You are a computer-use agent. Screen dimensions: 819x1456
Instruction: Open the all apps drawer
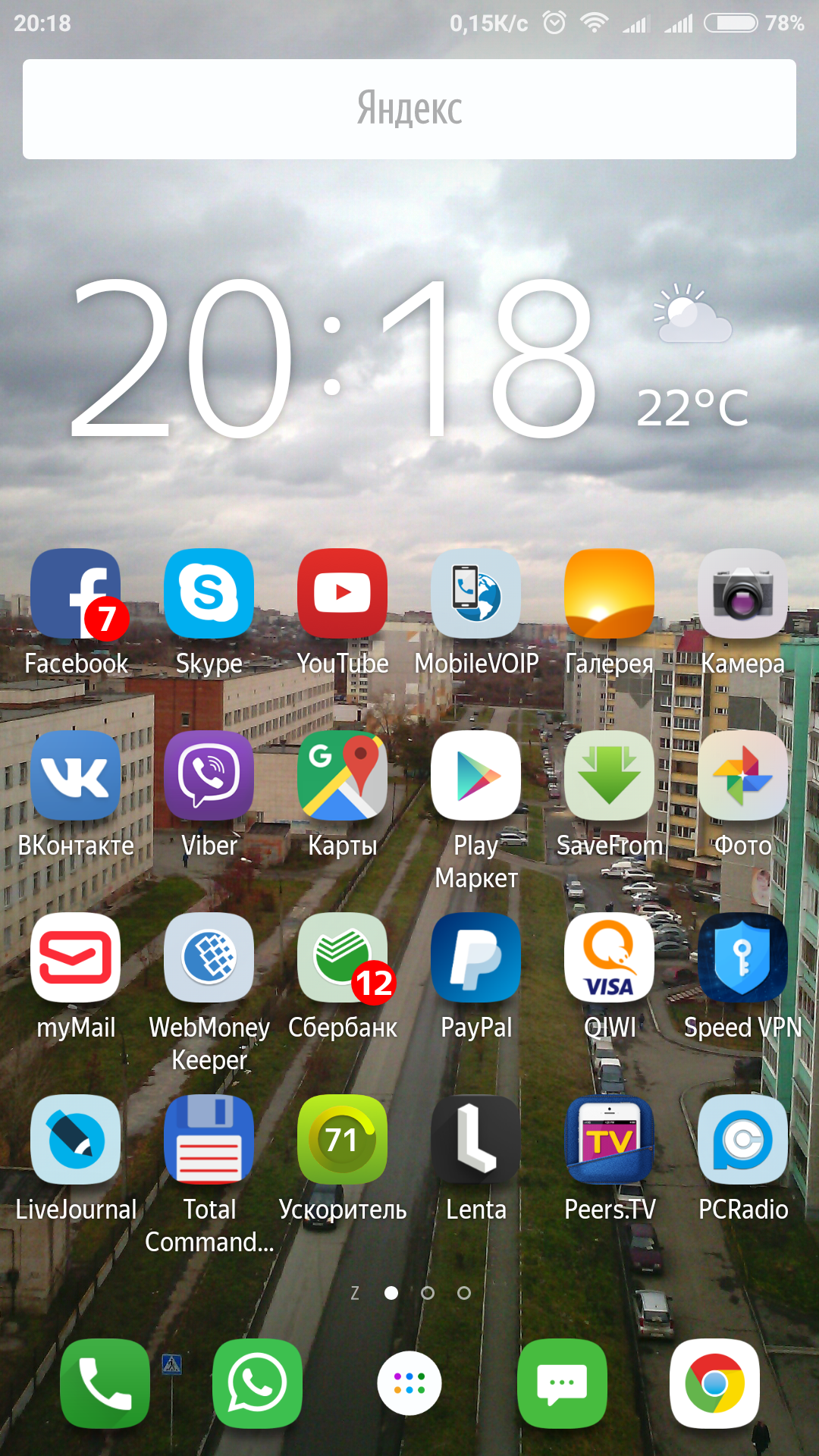click(409, 1384)
